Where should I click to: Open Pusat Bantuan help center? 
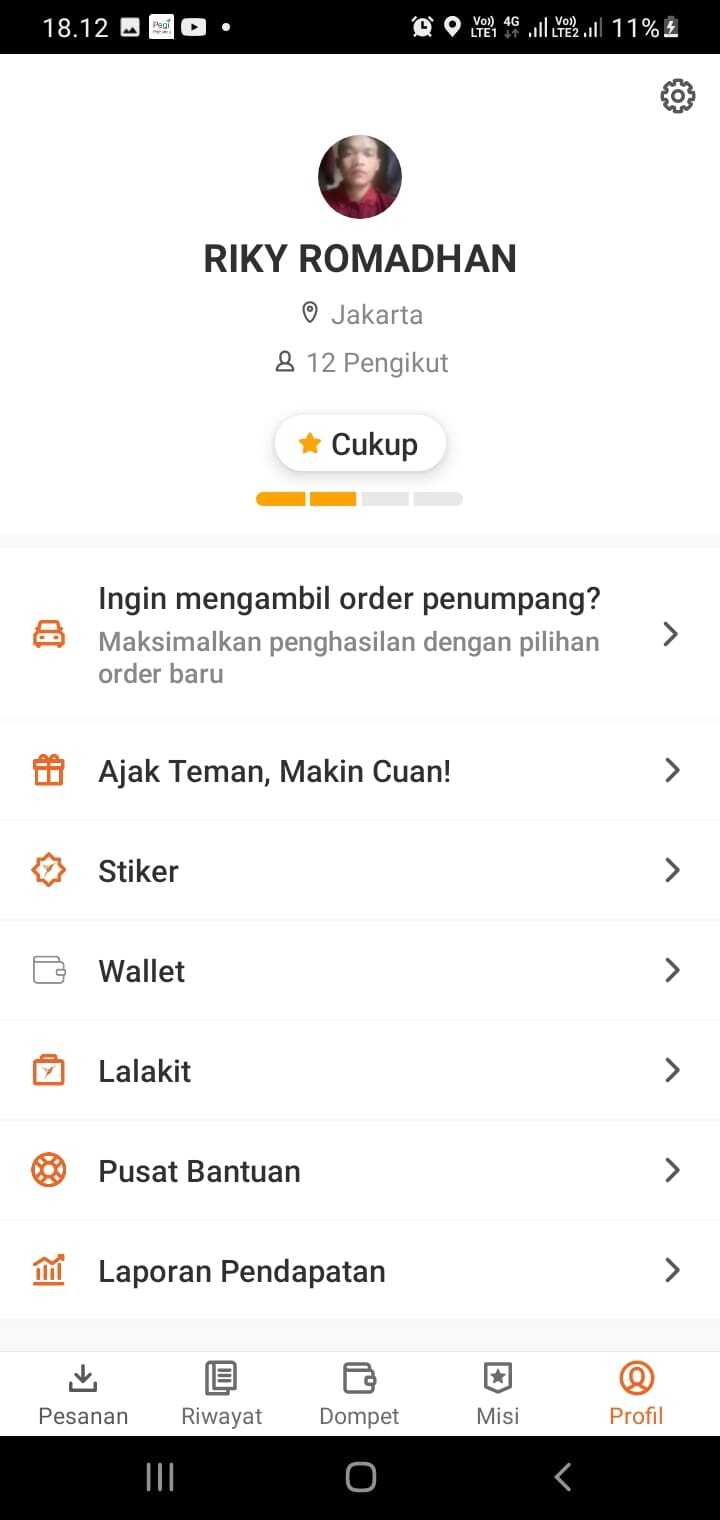pos(360,1171)
